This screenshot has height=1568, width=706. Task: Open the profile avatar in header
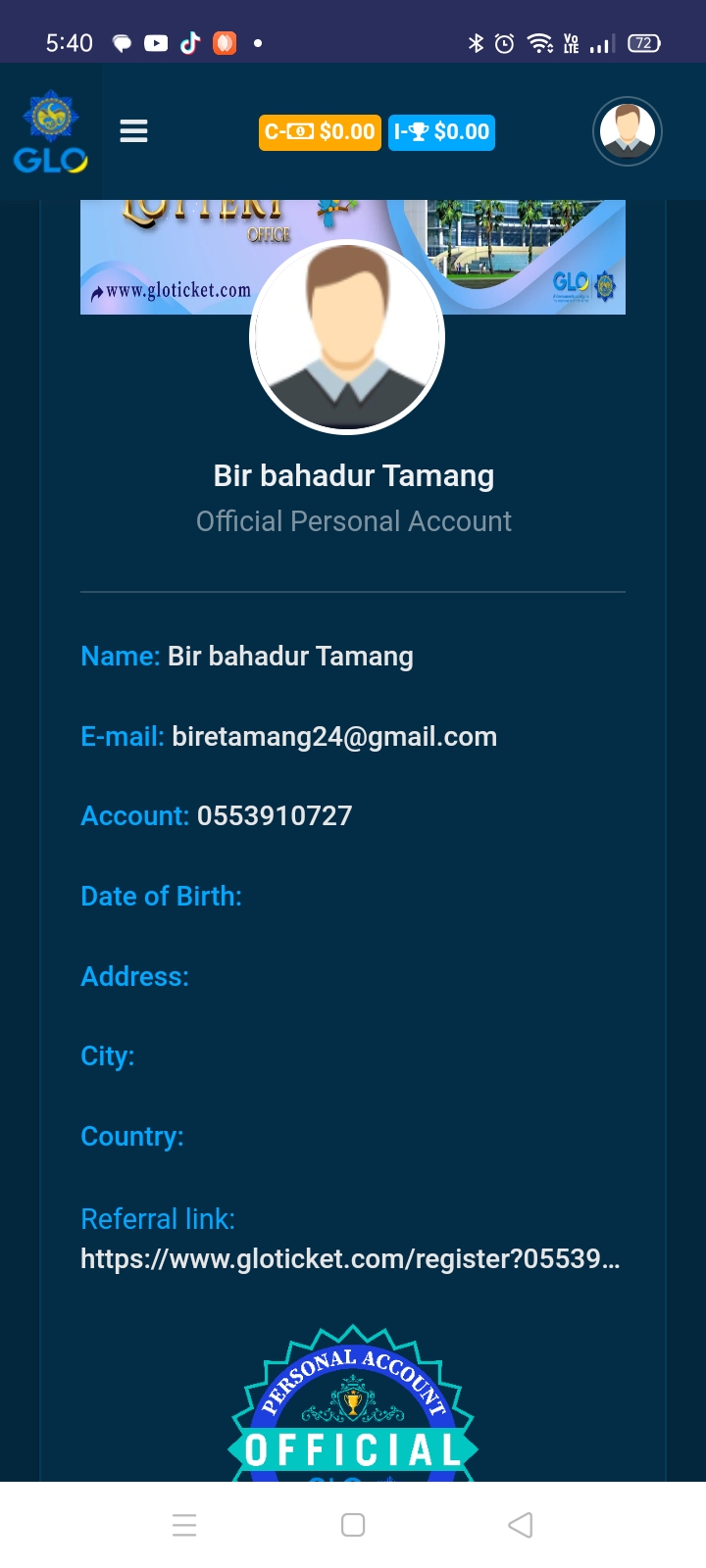pyautogui.click(x=628, y=131)
